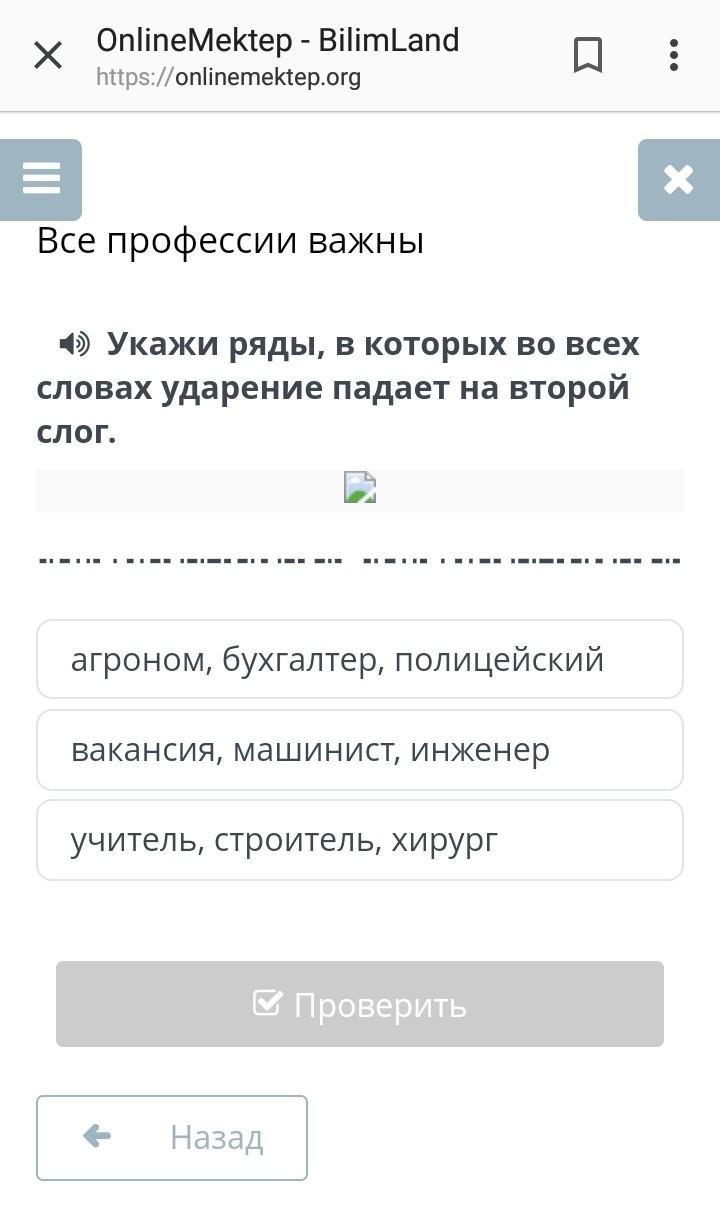This screenshot has height=1231, width=720.
Task: Choose option вакансия, машинист, инженер
Action: coord(360,750)
